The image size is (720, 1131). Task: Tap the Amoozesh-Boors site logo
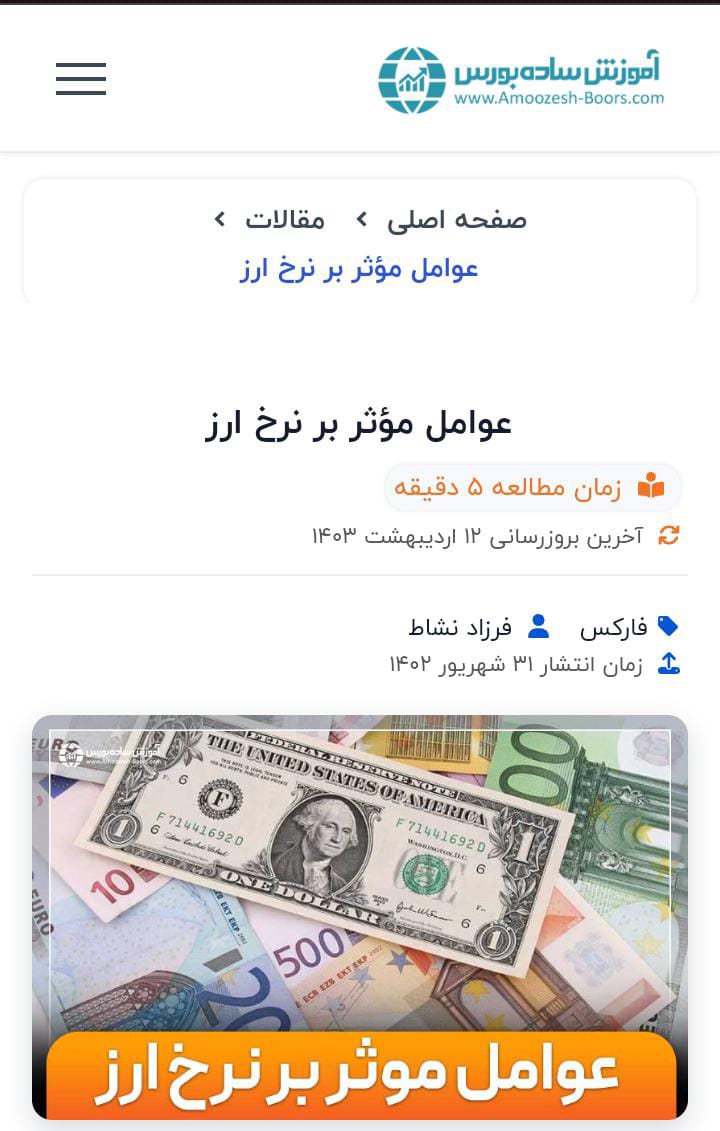point(521,79)
